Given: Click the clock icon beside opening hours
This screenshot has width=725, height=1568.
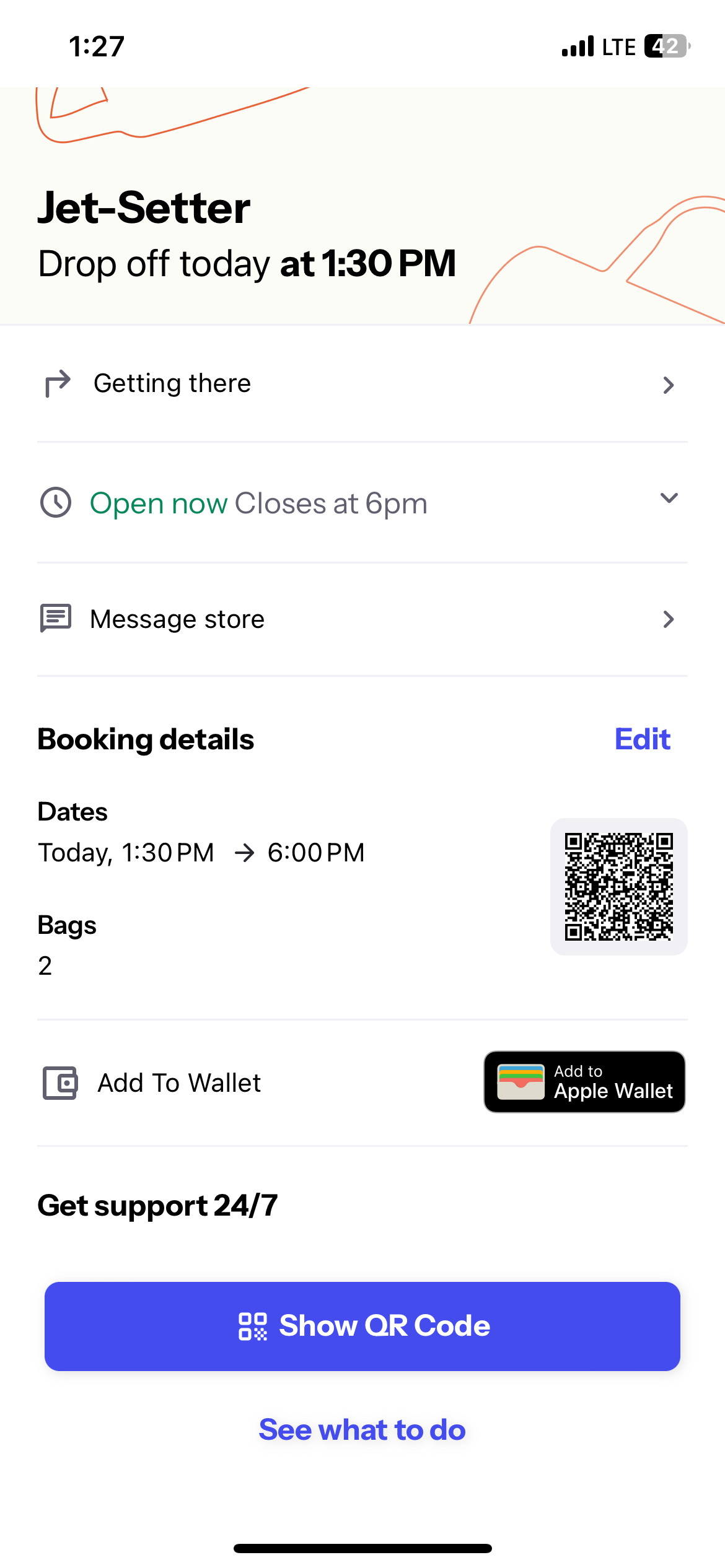Looking at the screenshot, I should [x=56, y=503].
